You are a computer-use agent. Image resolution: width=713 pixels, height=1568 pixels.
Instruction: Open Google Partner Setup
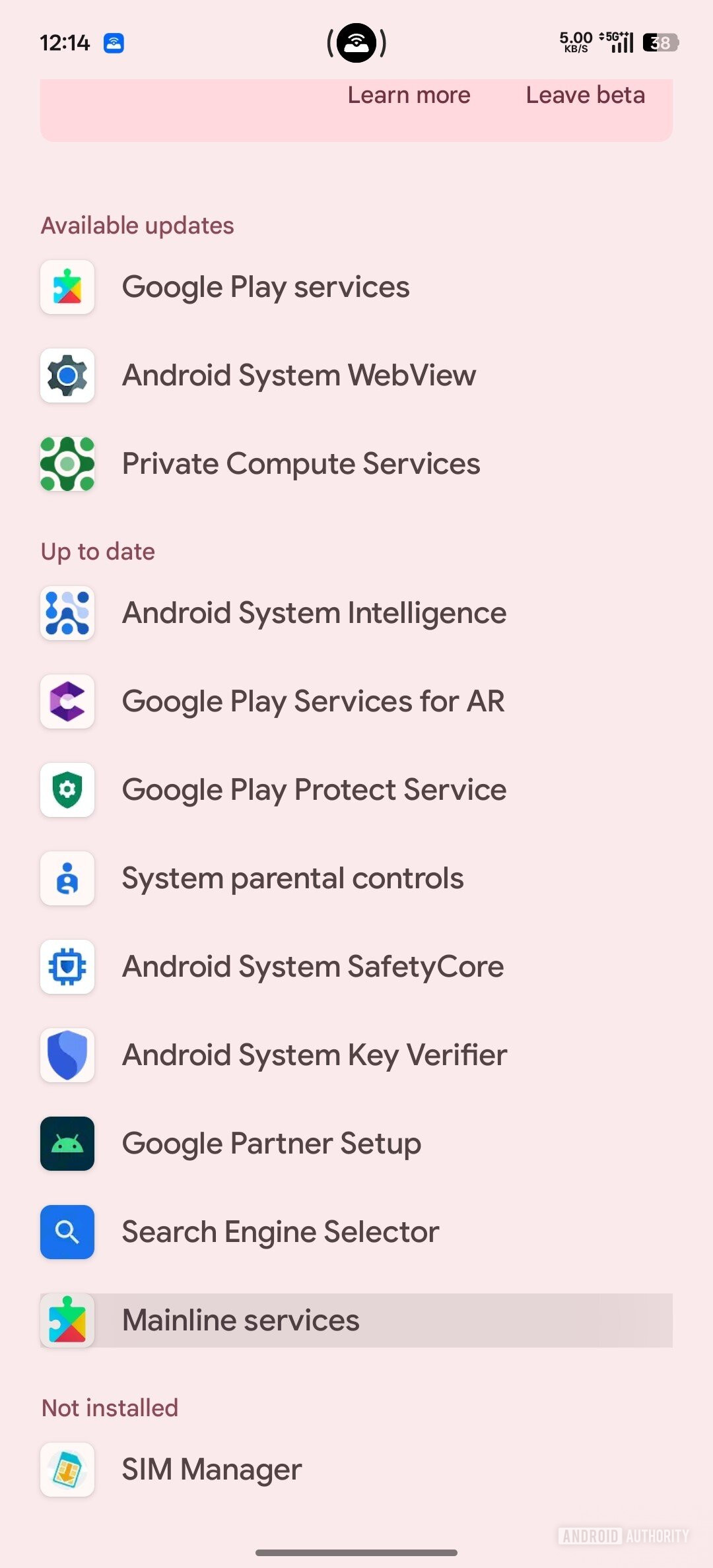[271, 1144]
